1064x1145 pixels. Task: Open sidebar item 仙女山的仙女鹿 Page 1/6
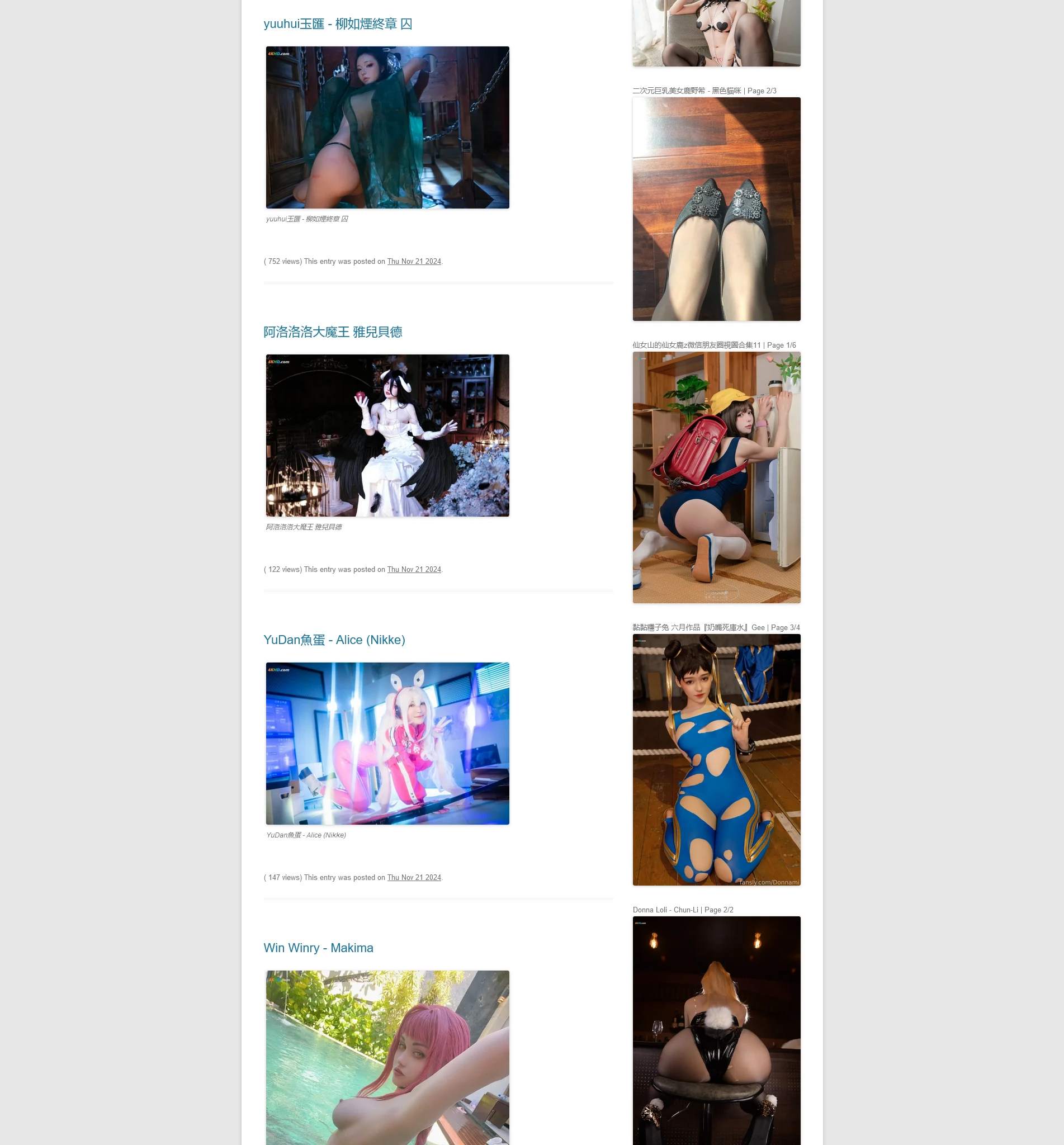pos(716,478)
